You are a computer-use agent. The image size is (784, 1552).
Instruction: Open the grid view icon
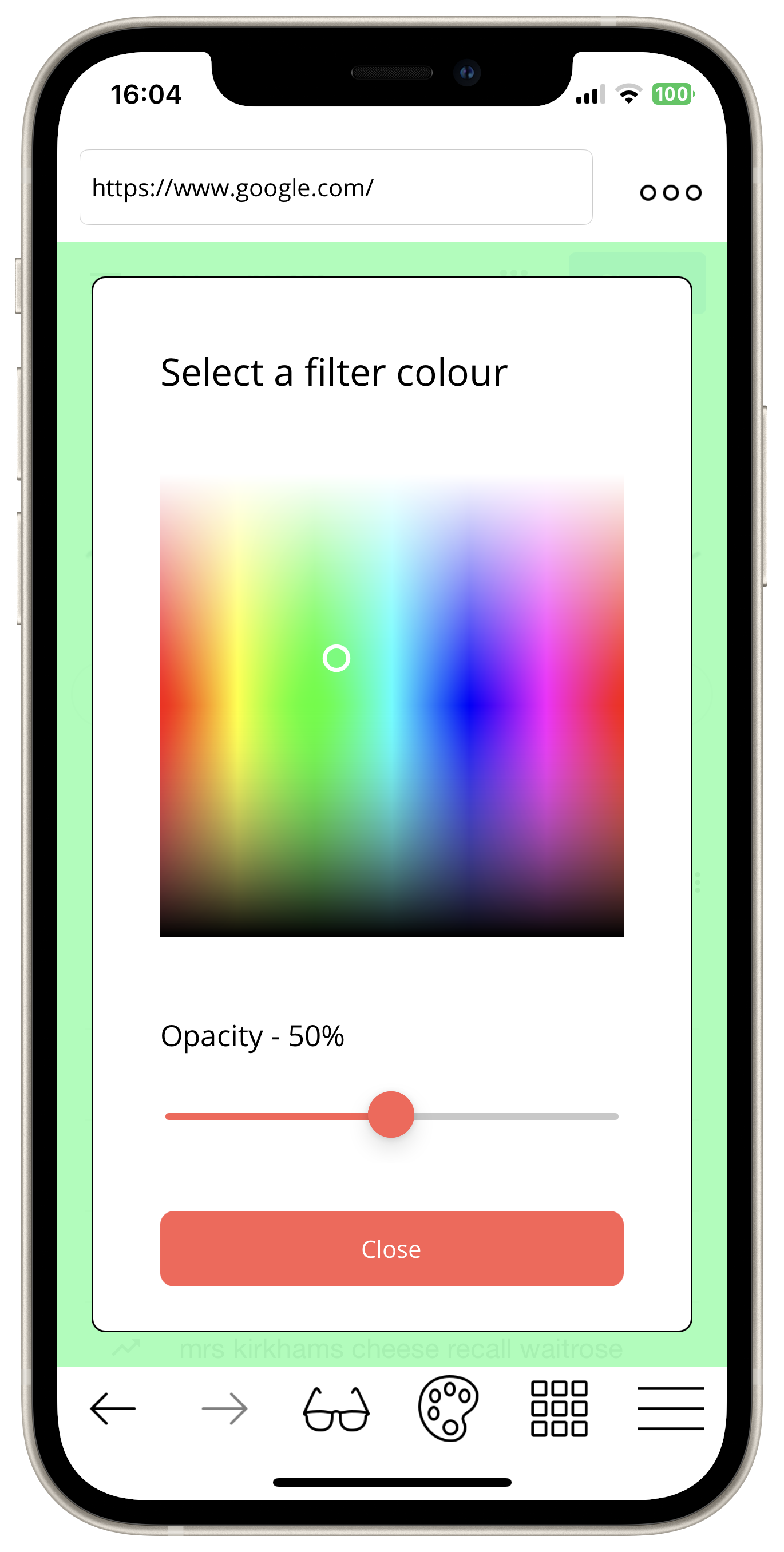point(559,1408)
